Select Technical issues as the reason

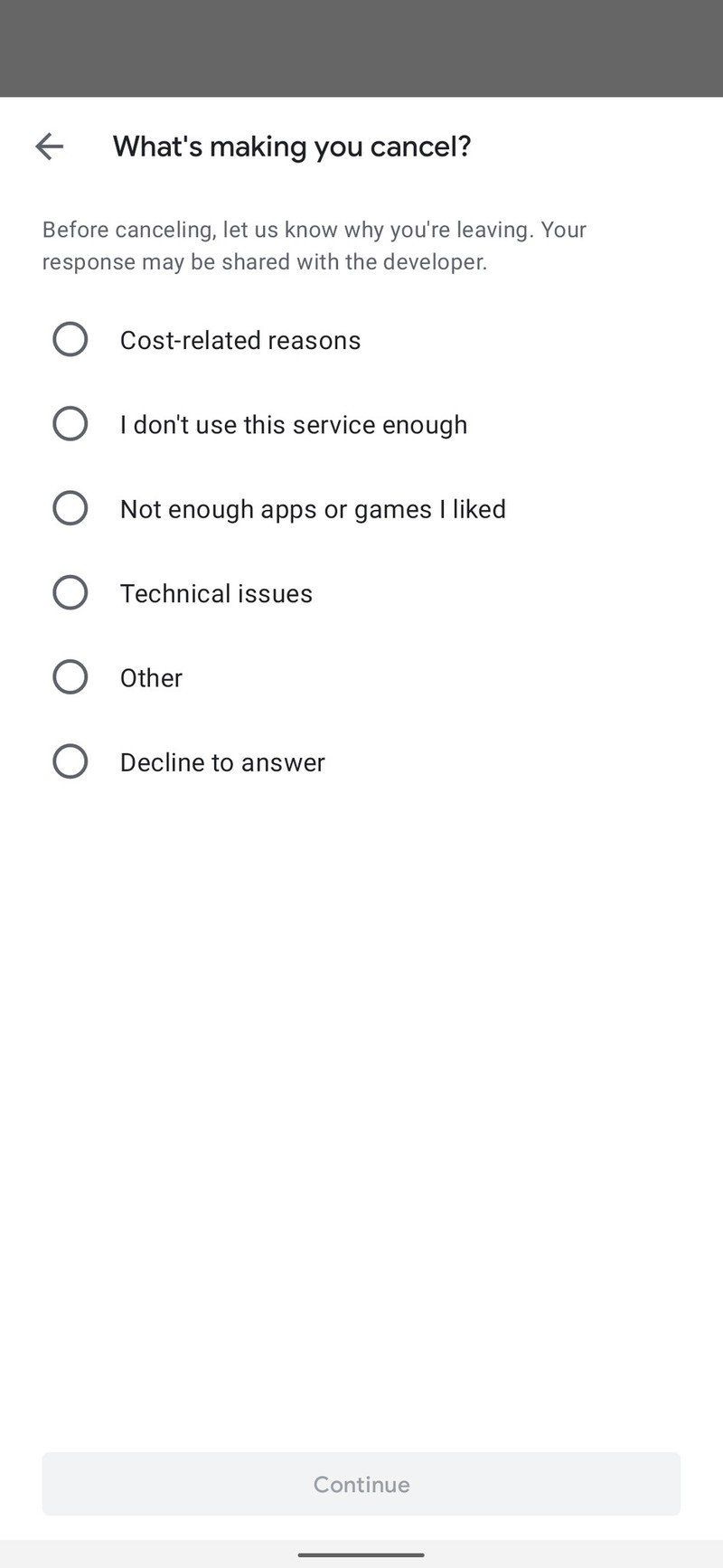tap(70, 593)
